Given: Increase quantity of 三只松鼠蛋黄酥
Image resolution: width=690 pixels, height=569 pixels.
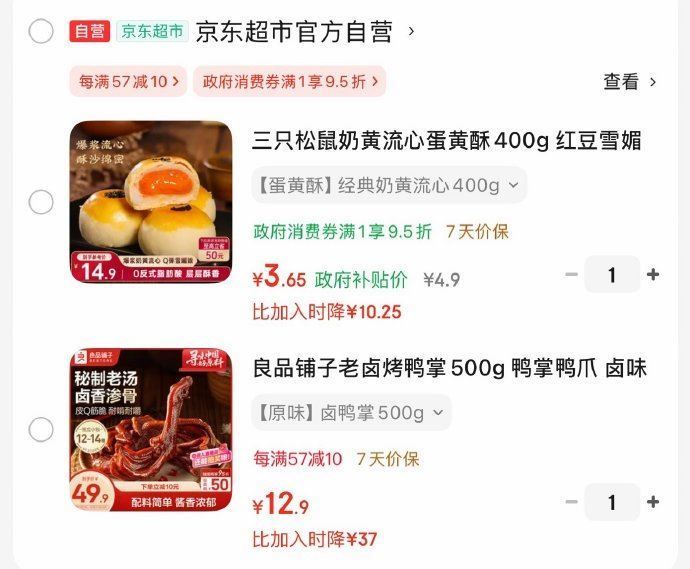Looking at the screenshot, I should [x=653, y=274].
